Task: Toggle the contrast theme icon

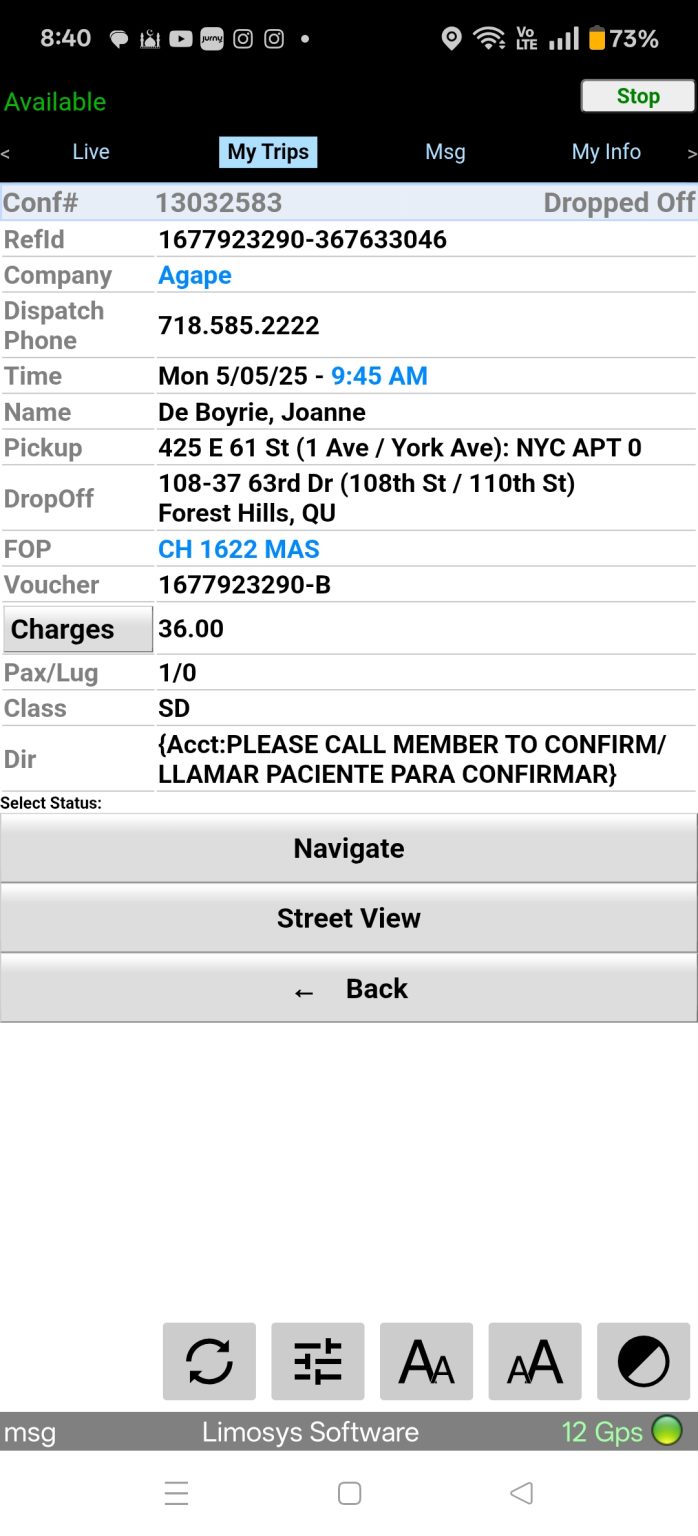Action: [x=643, y=1361]
